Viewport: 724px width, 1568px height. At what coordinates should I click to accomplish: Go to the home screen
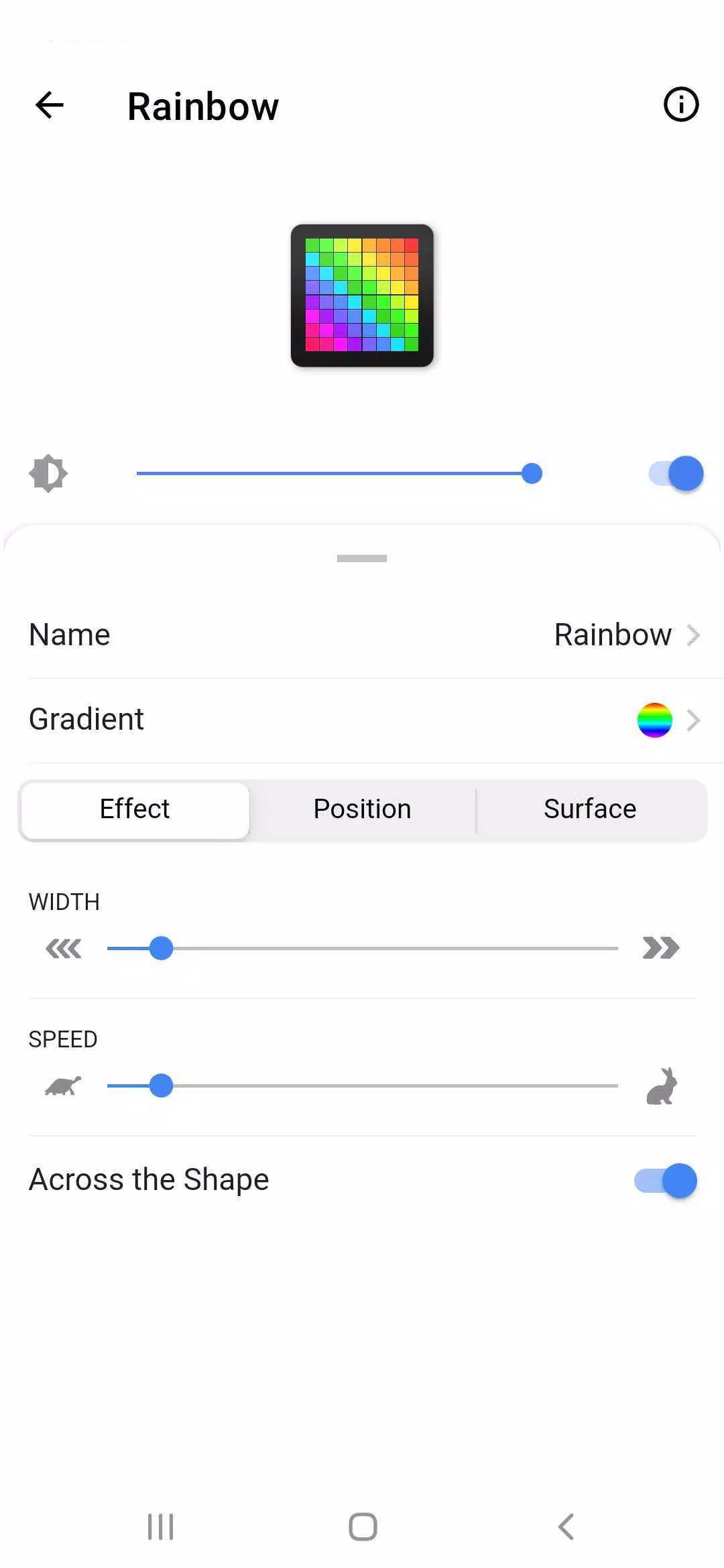(x=363, y=1527)
